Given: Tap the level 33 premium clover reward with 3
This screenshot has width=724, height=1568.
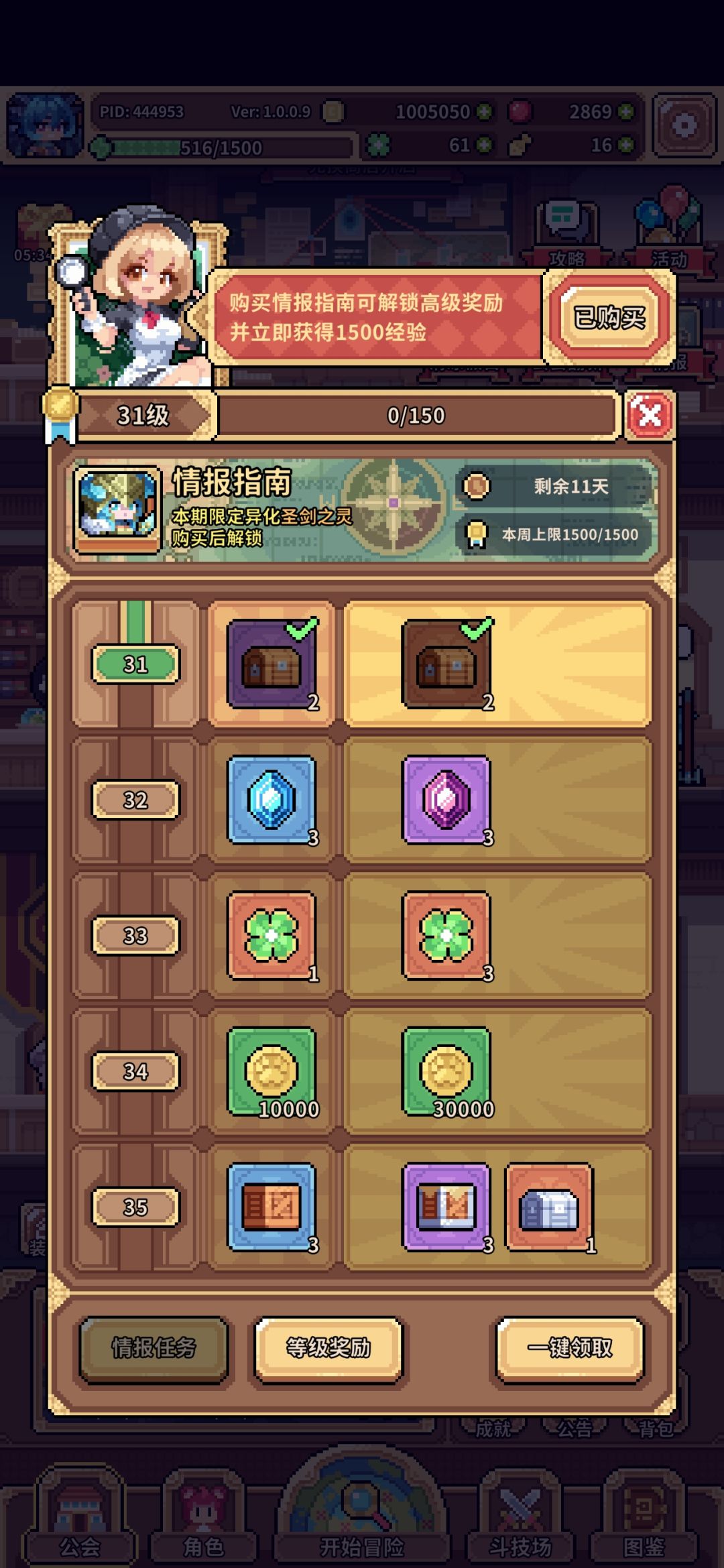Looking at the screenshot, I should point(446,935).
